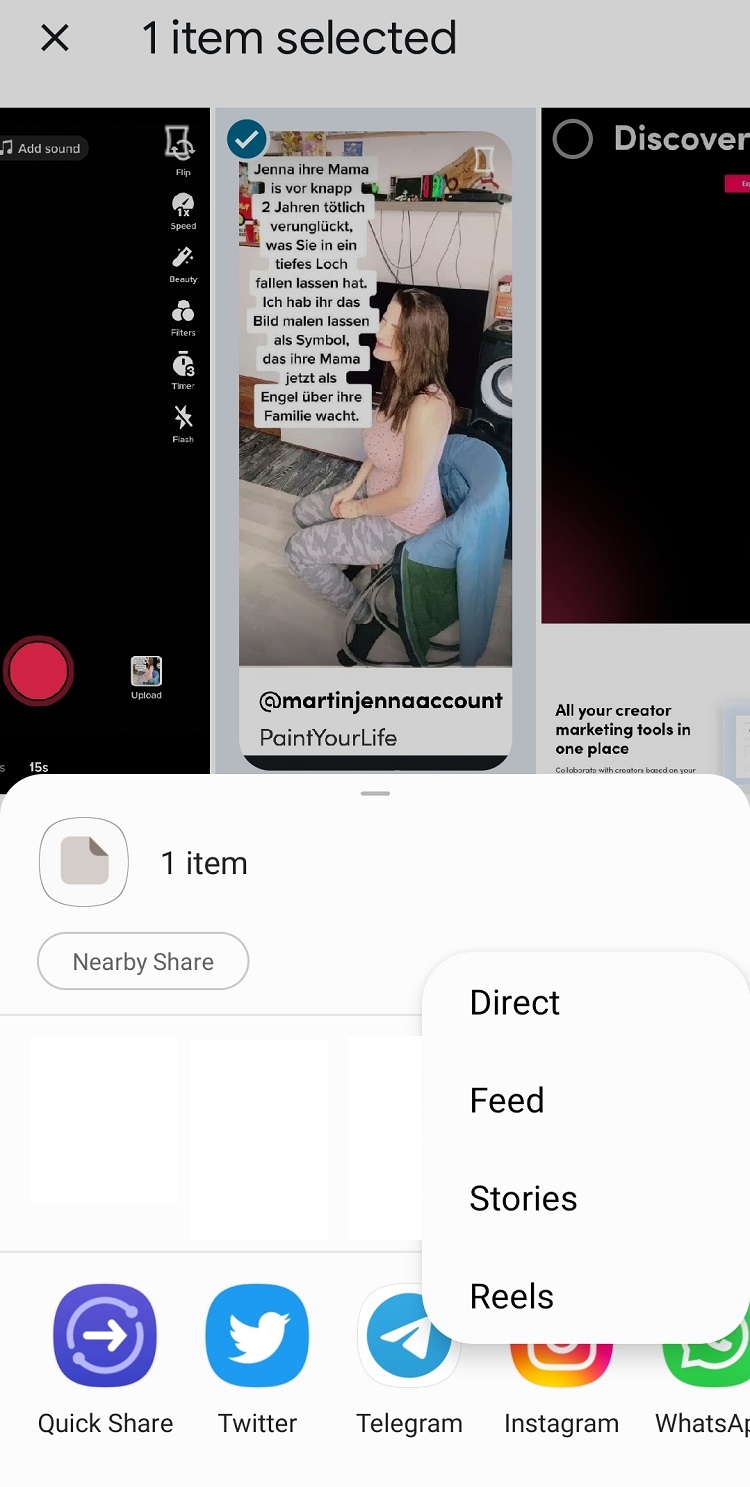Share the item to Twitter
This screenshot has width=750, height=1487.
257,1335
